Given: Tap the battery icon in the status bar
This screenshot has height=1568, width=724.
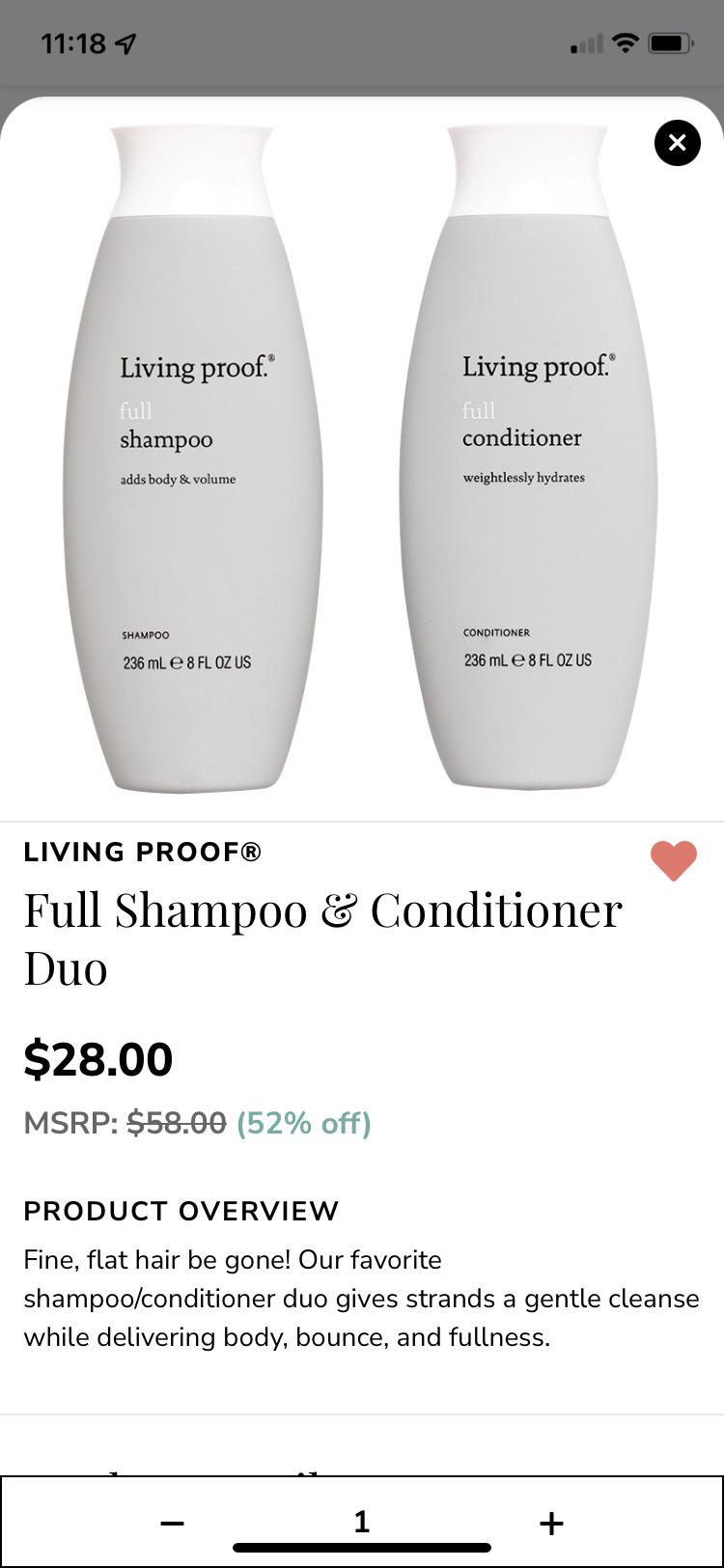Looking at the screenshot, I should [668, 42].
